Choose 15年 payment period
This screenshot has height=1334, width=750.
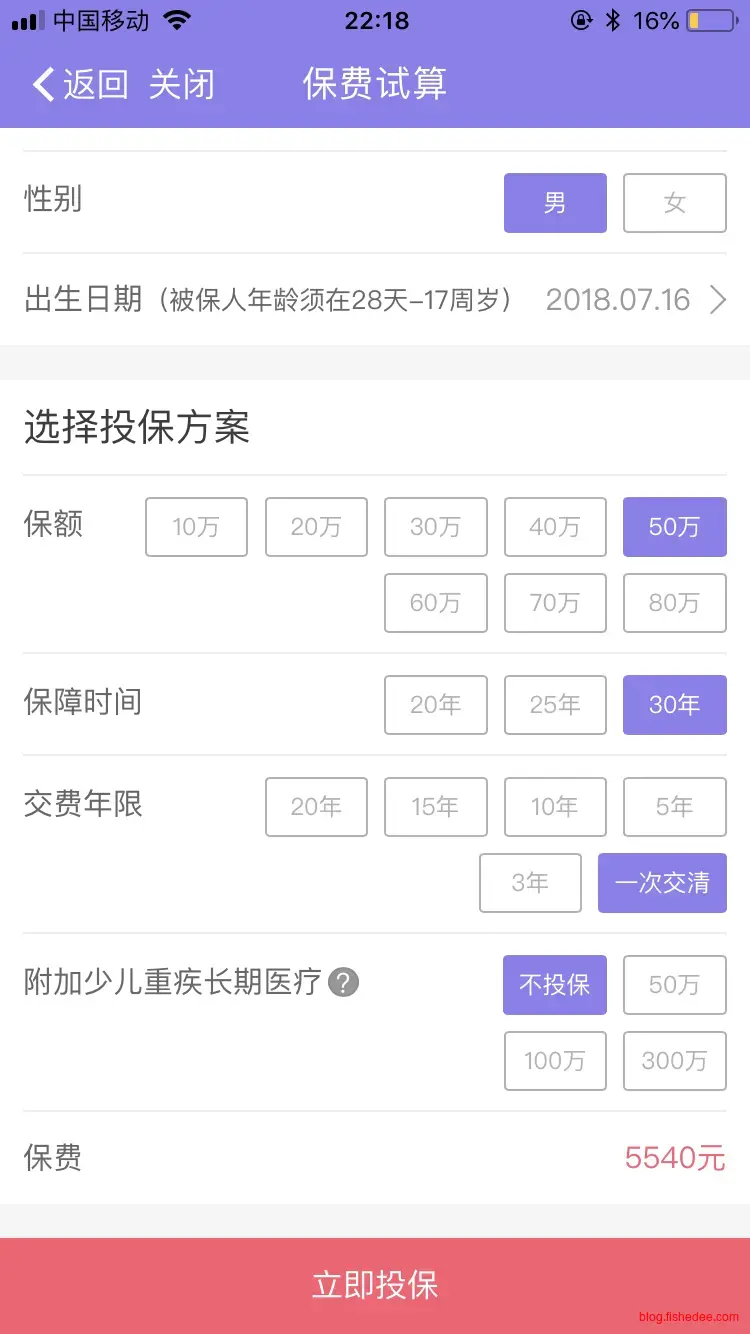click(435, 807)
